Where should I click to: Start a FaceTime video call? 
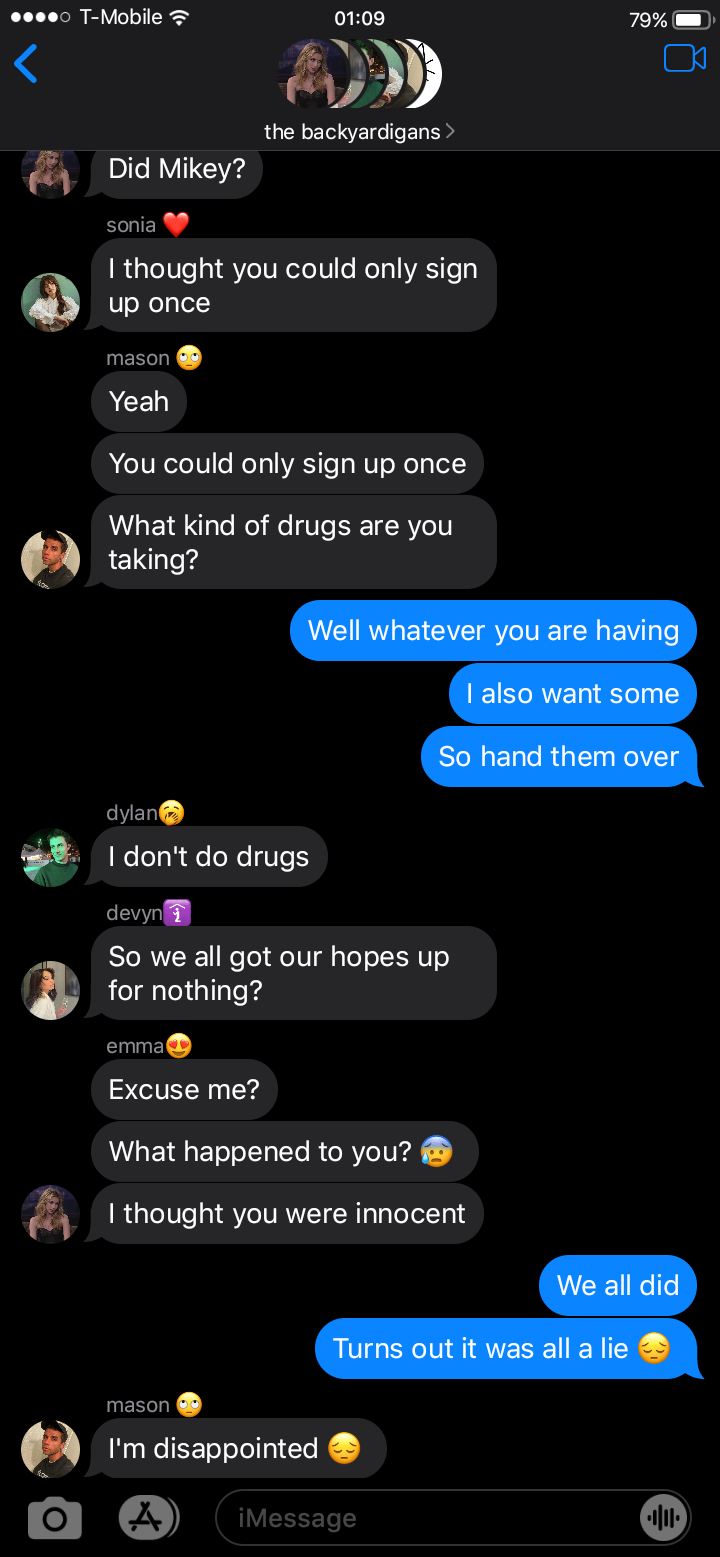click(x=684, y=59)
